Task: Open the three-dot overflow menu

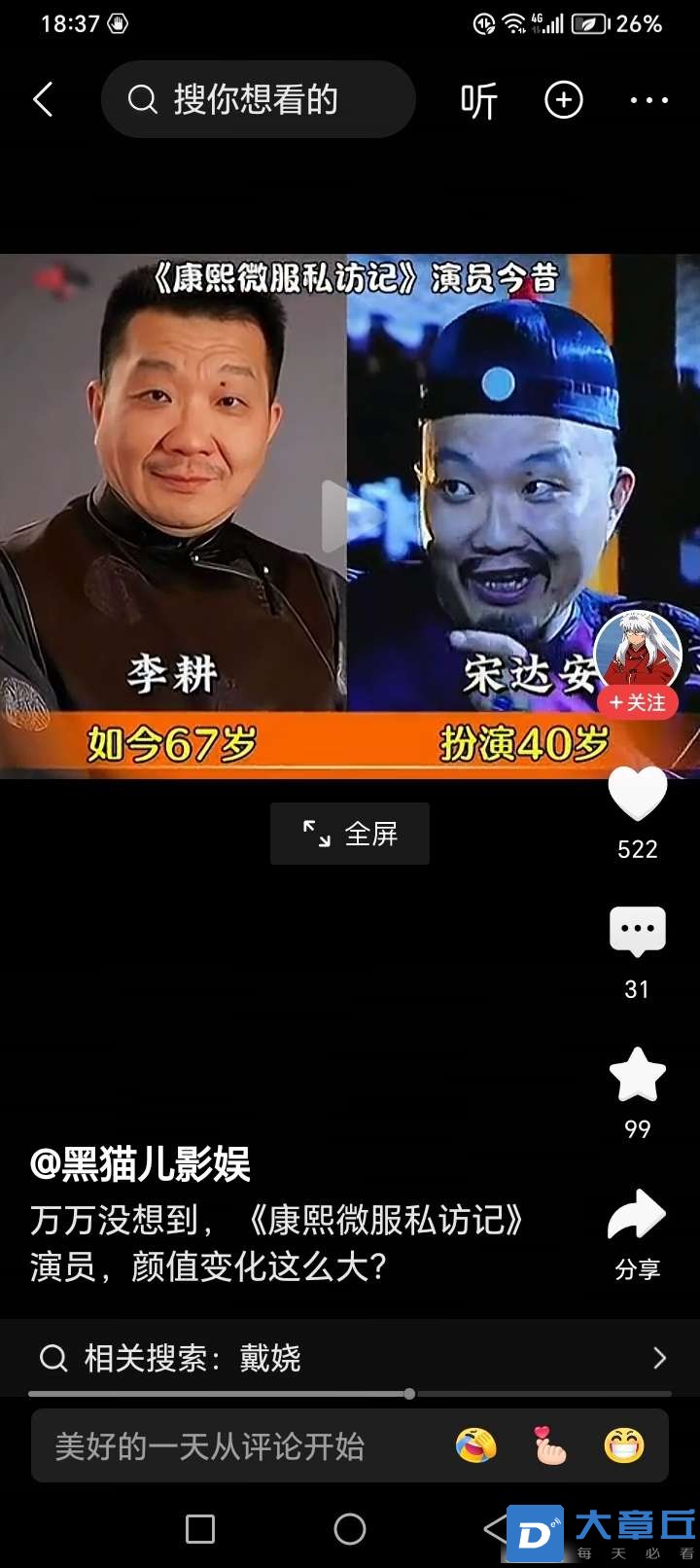Action: [648, 100]
